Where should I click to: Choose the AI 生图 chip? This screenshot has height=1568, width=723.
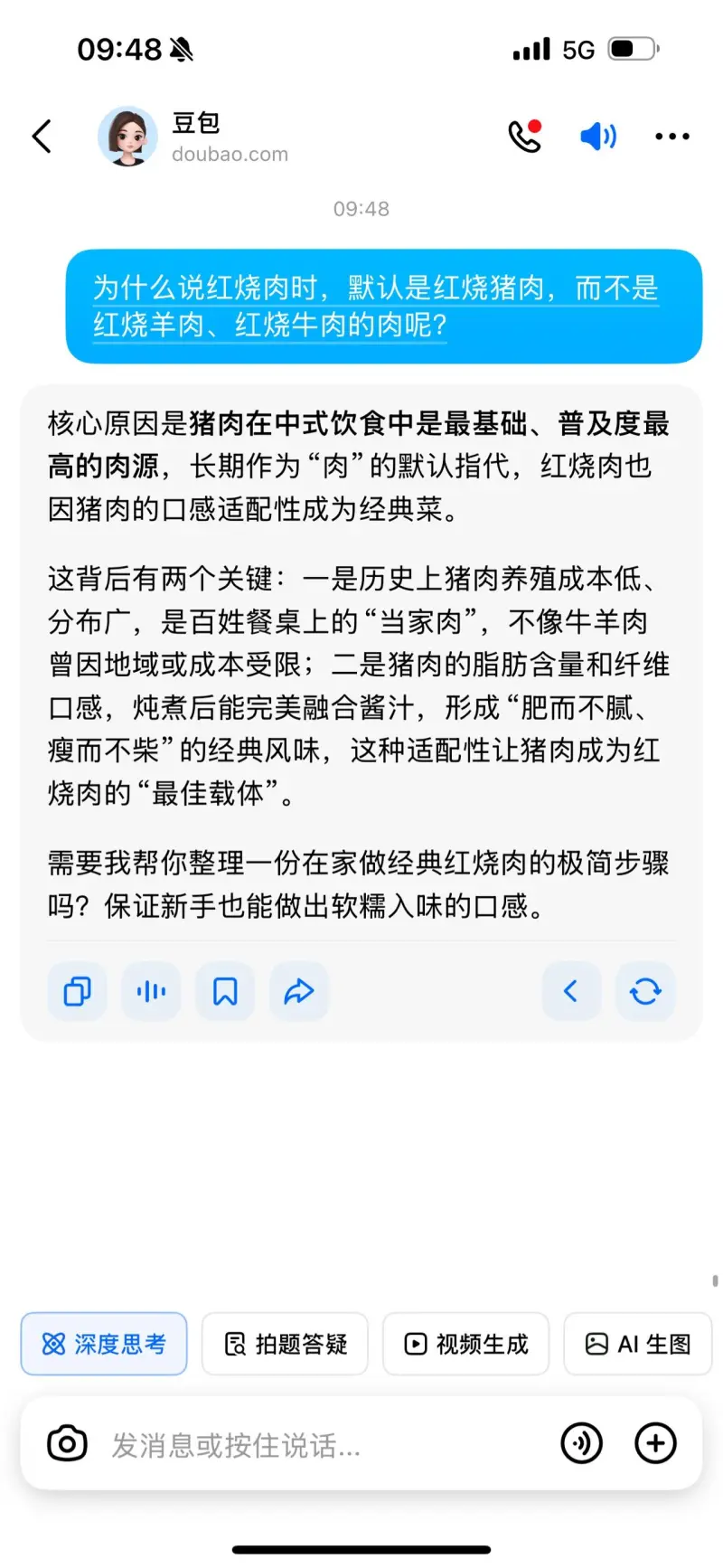click(x=638, y=1344)
